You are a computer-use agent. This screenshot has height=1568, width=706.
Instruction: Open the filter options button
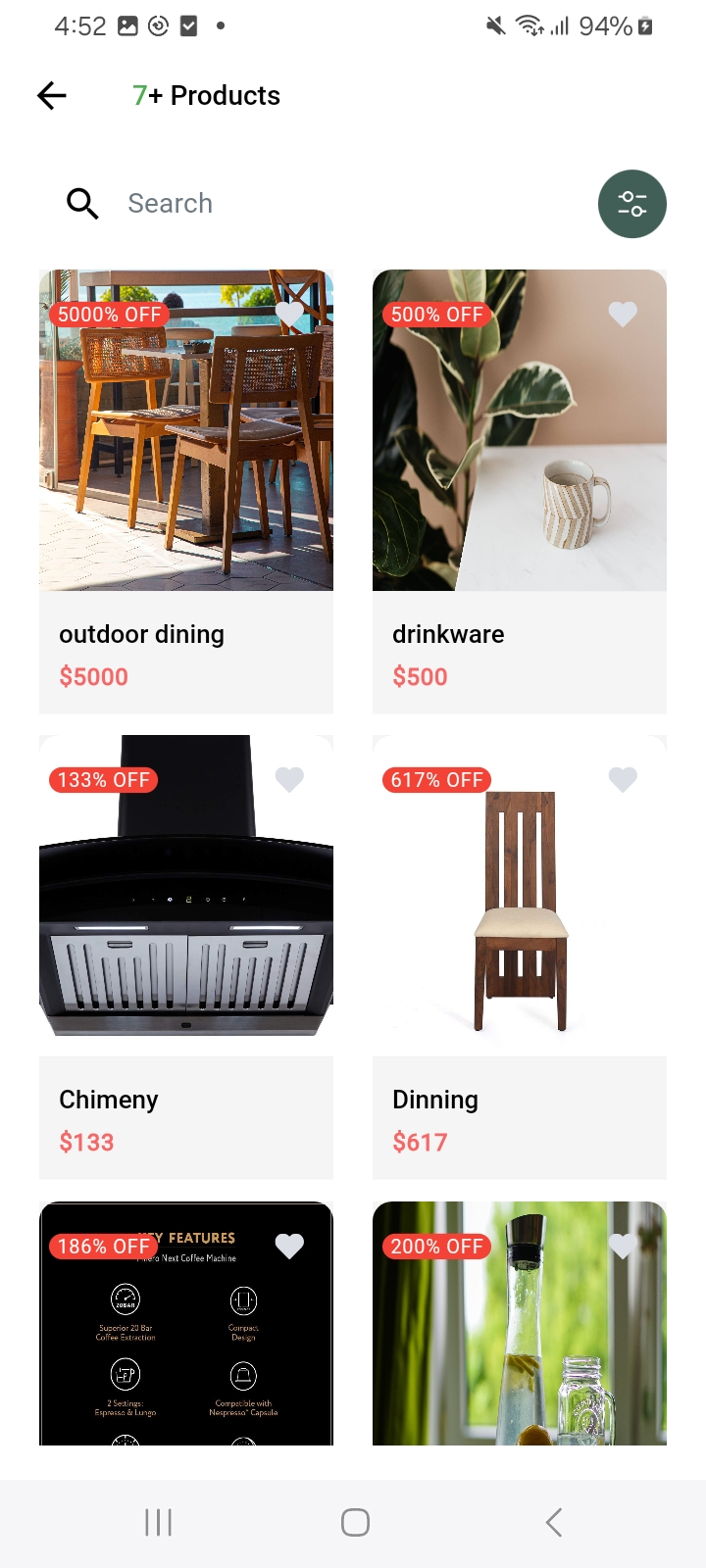point(632,204)
